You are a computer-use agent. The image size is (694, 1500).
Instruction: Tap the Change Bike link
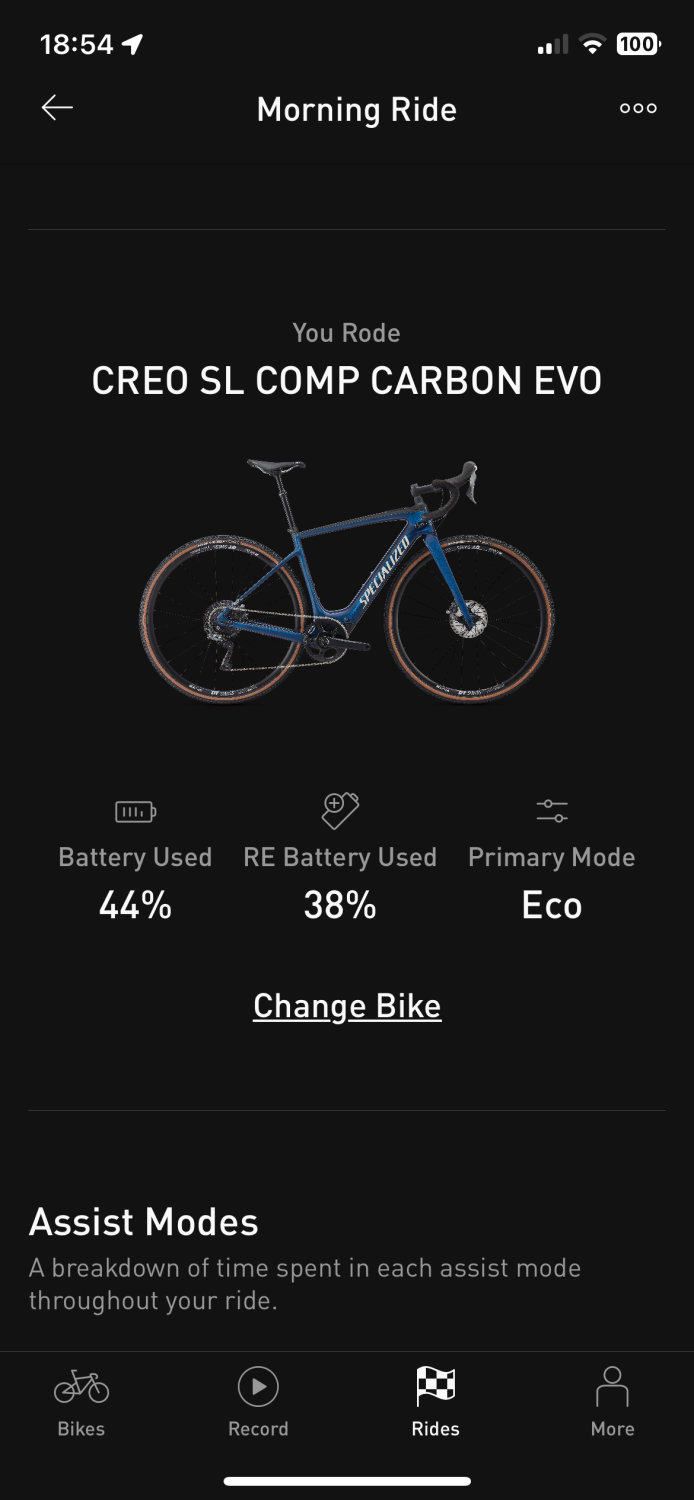click(347, 1006)
